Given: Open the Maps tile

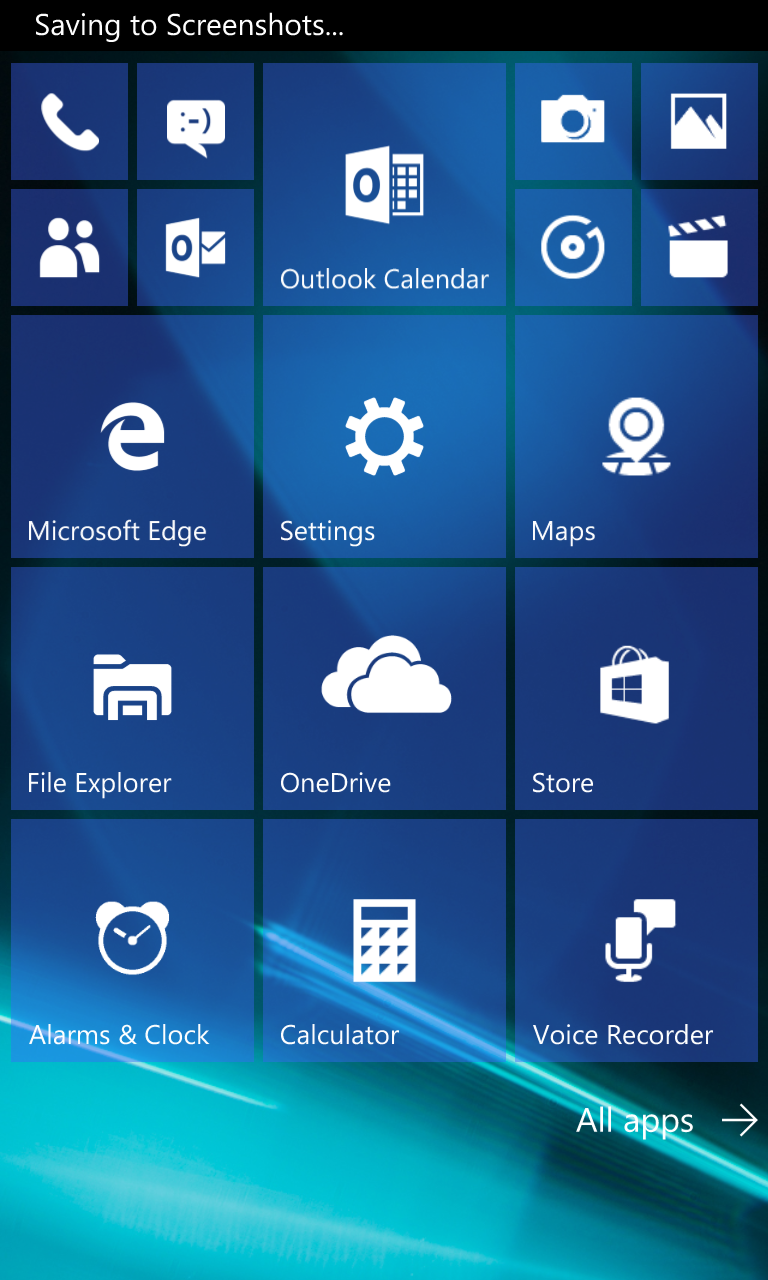Looking at the screenshot, I should [x=636, y=436].
